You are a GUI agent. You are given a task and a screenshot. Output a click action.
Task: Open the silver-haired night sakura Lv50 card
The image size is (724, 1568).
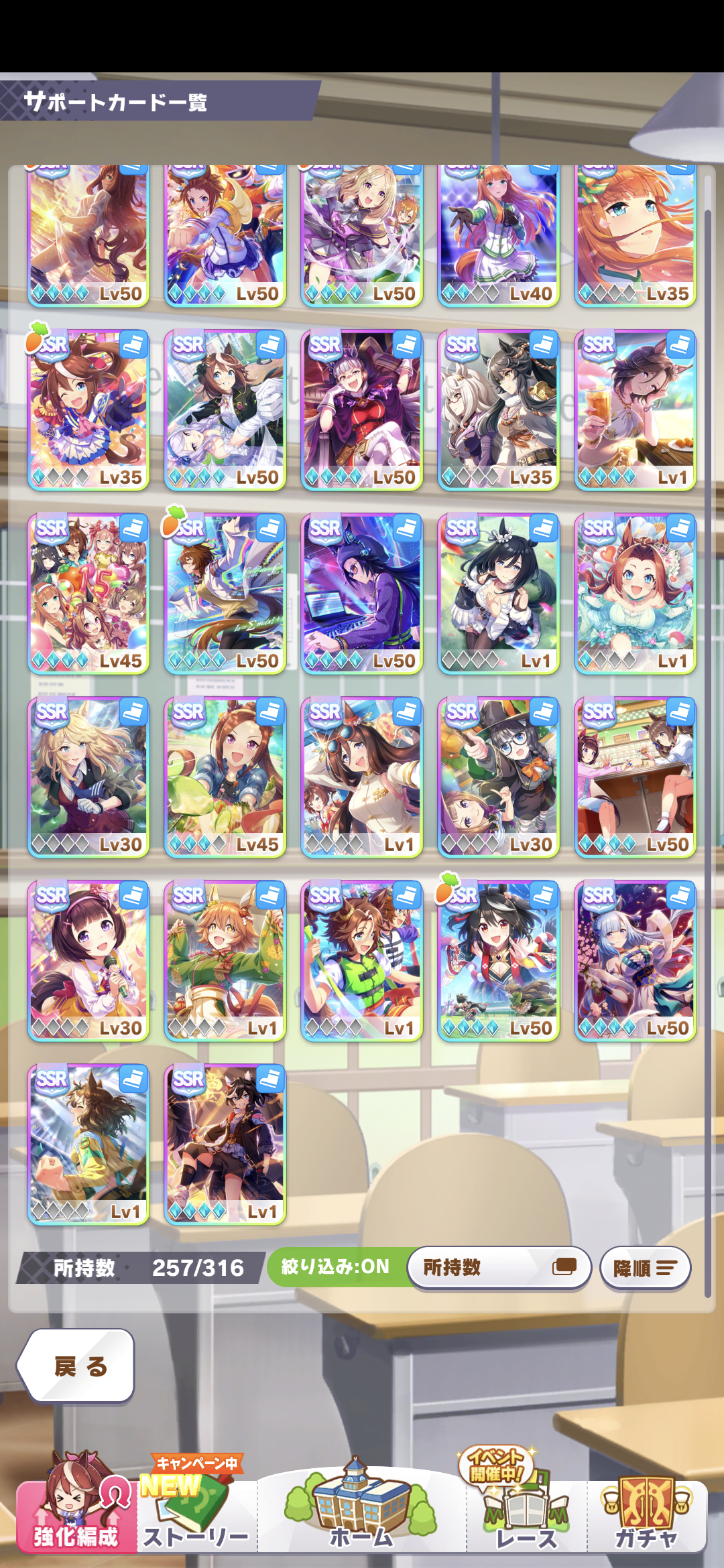[635, 960]
